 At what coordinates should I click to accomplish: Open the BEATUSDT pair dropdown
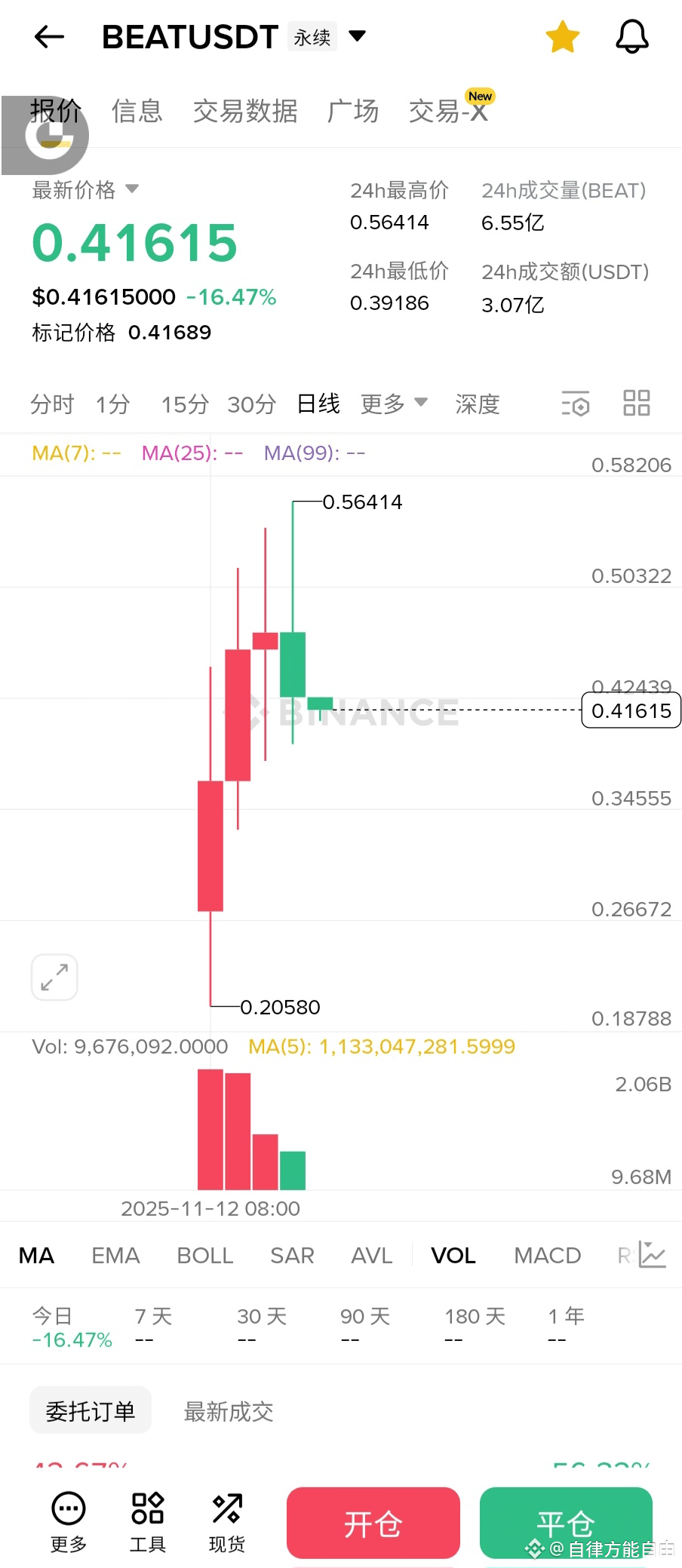(357, 35)
